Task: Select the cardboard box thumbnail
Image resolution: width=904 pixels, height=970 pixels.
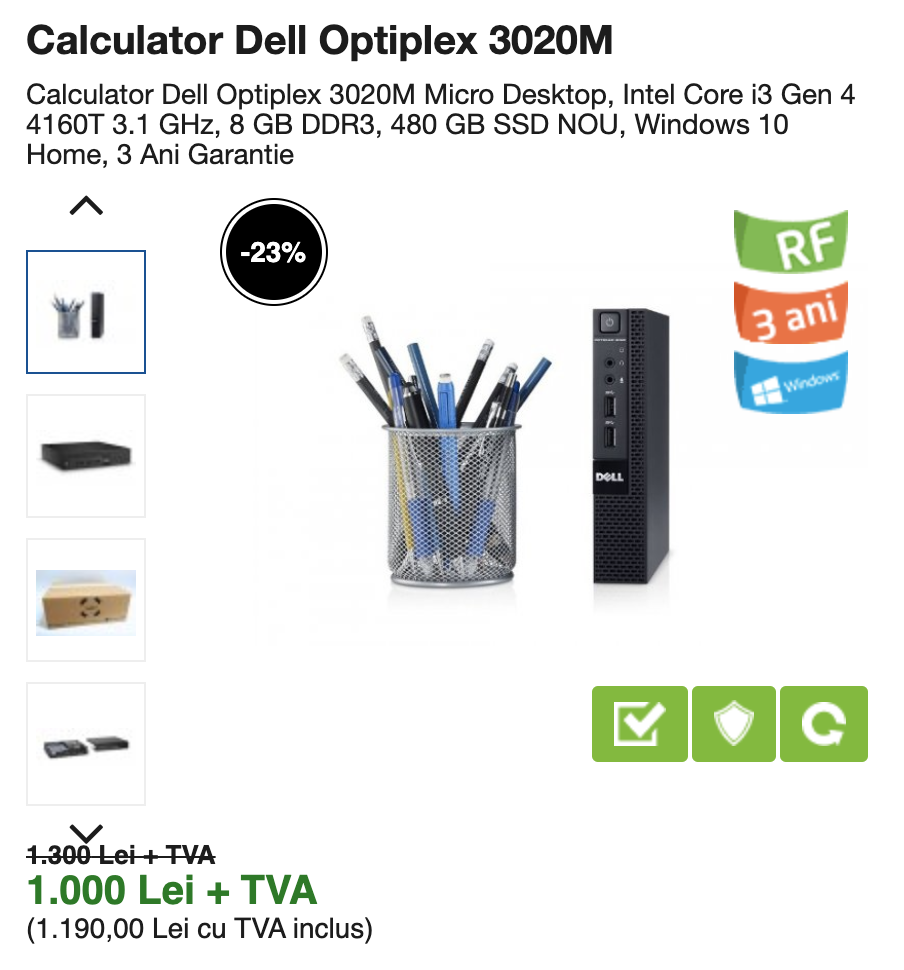Action: (x=86, y=600)
